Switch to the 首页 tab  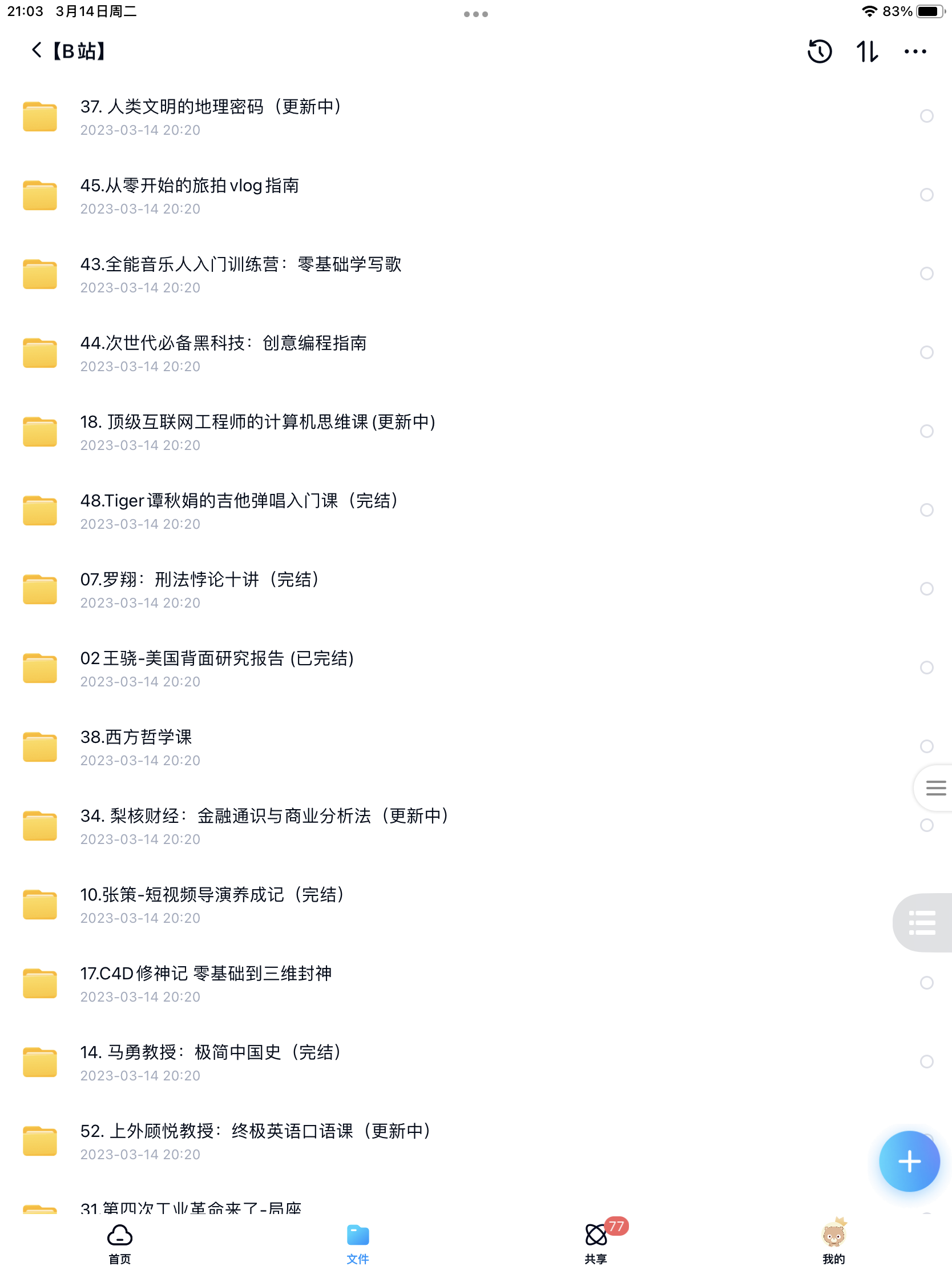(119, 1244)
